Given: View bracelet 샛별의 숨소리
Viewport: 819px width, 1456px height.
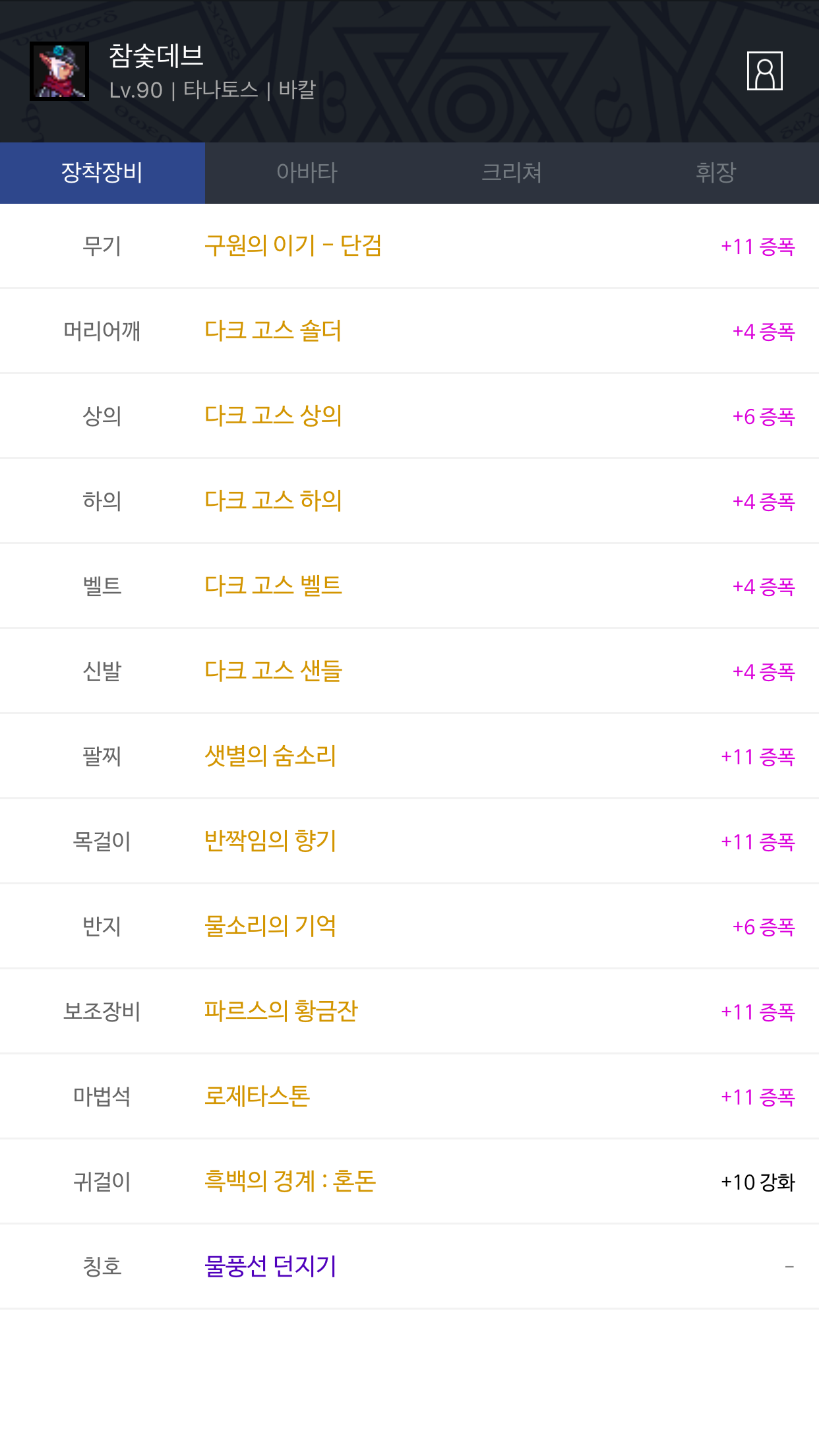Looking at the screenshot, I should click(x=270, y=756).
